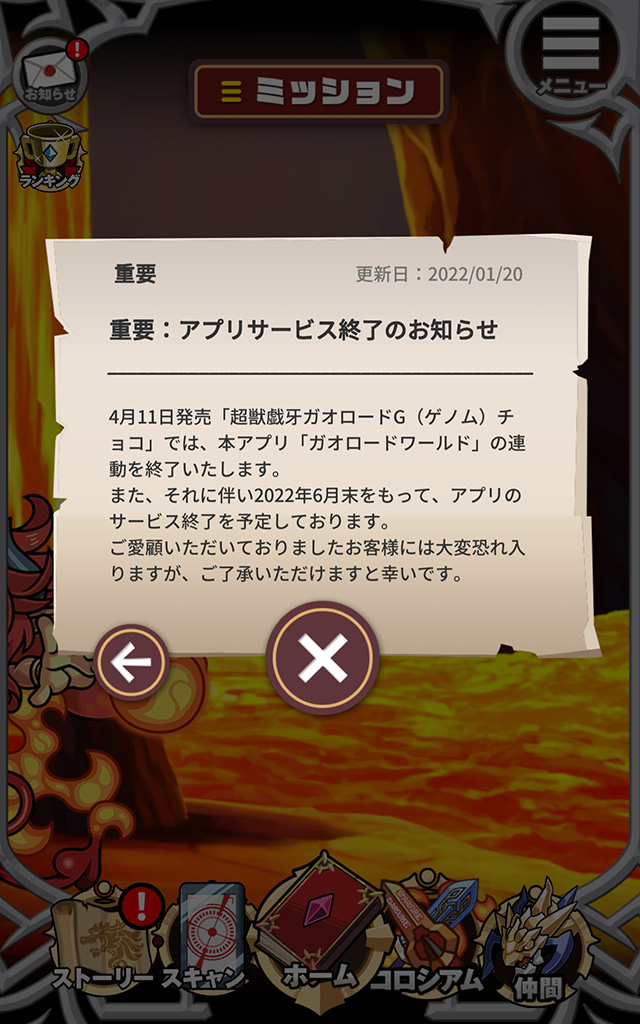This screenshot has width=640, height=1024.
Task: Go to the ホーム tab
Action: 320,925
